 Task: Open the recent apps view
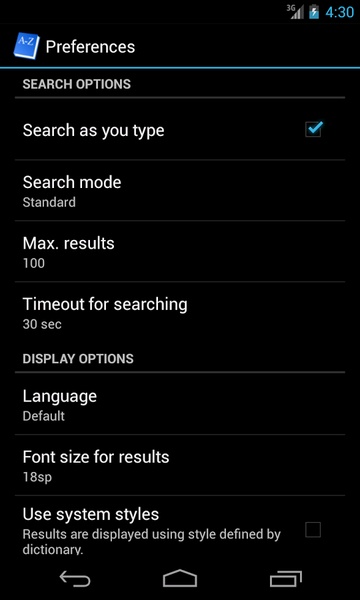pyautogui.click(x=285, y=578)
